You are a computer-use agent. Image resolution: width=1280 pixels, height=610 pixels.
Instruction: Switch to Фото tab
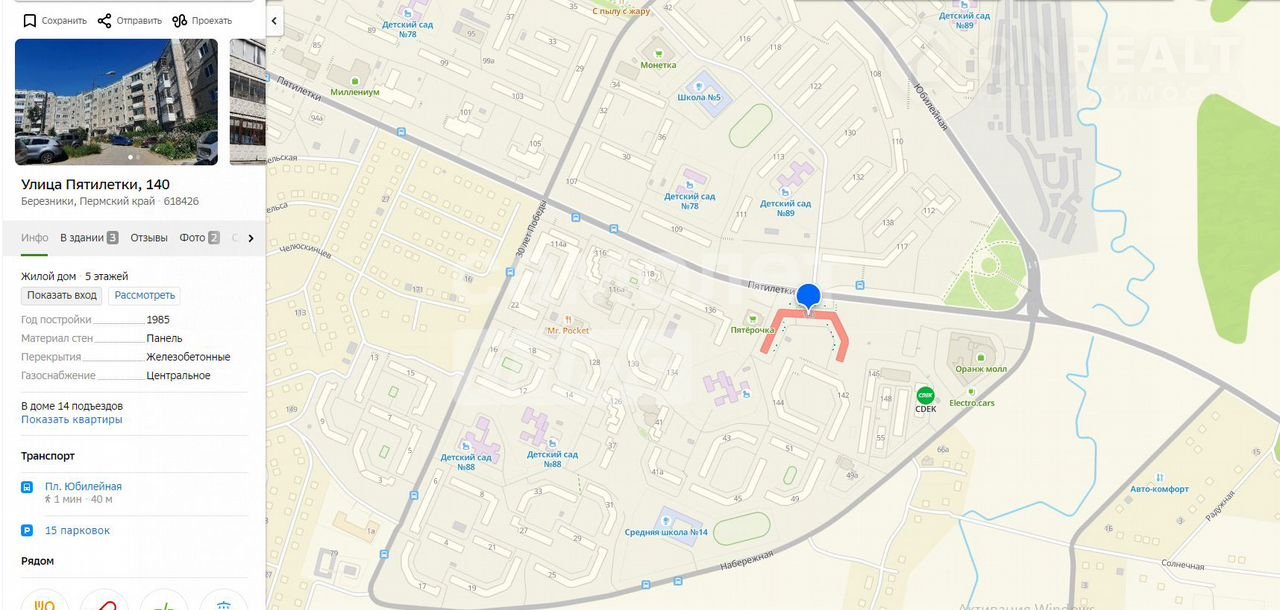coord(199,238)
